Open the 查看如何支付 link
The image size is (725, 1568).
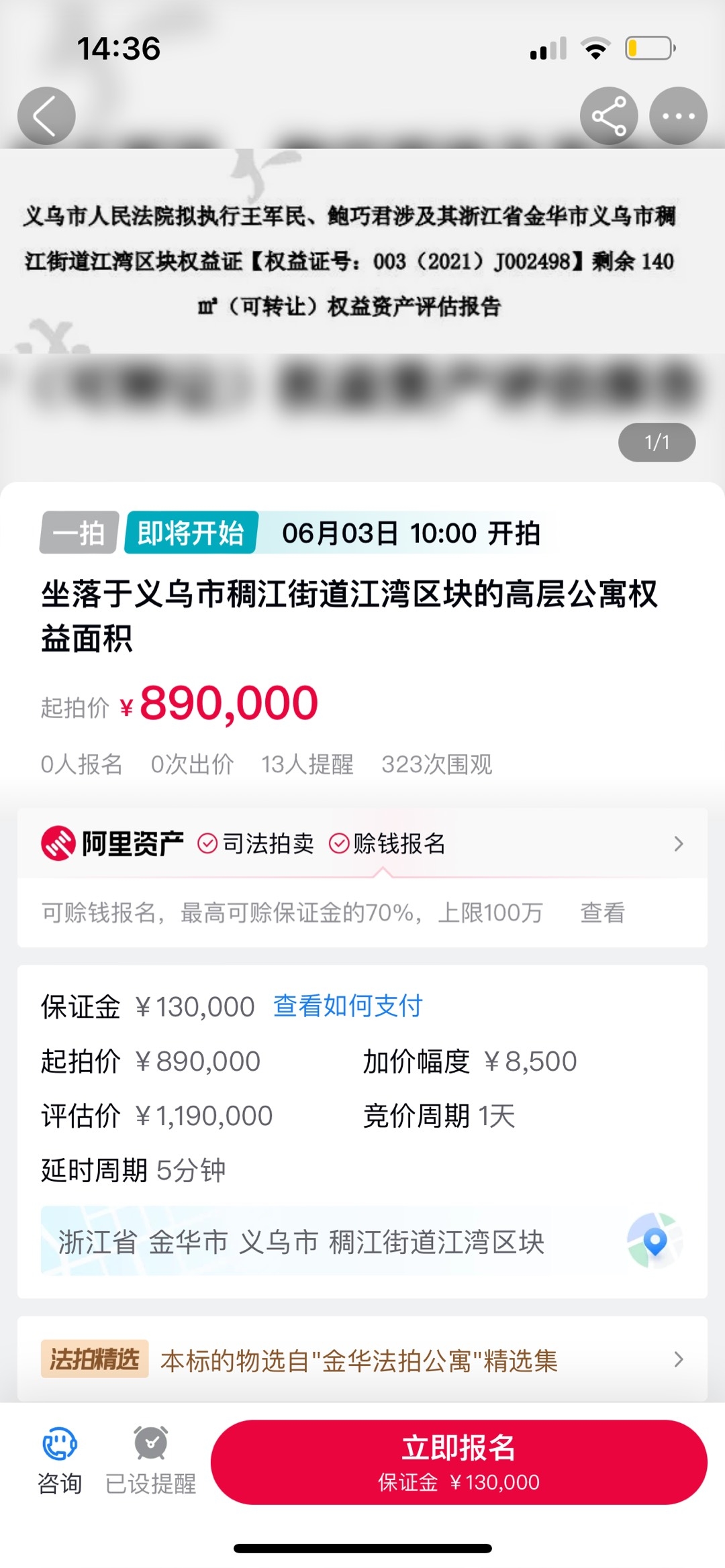coord(348,1006)
